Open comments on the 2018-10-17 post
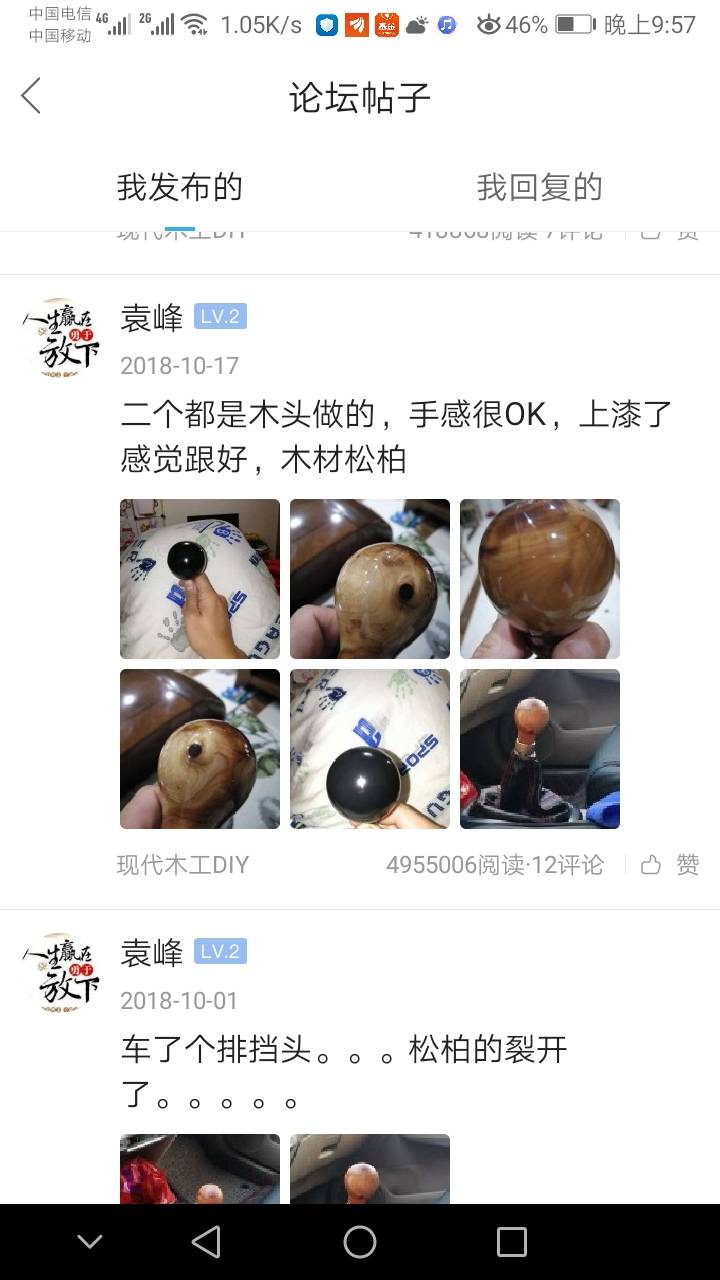720x1280 pixels. (x=567, y=865)
